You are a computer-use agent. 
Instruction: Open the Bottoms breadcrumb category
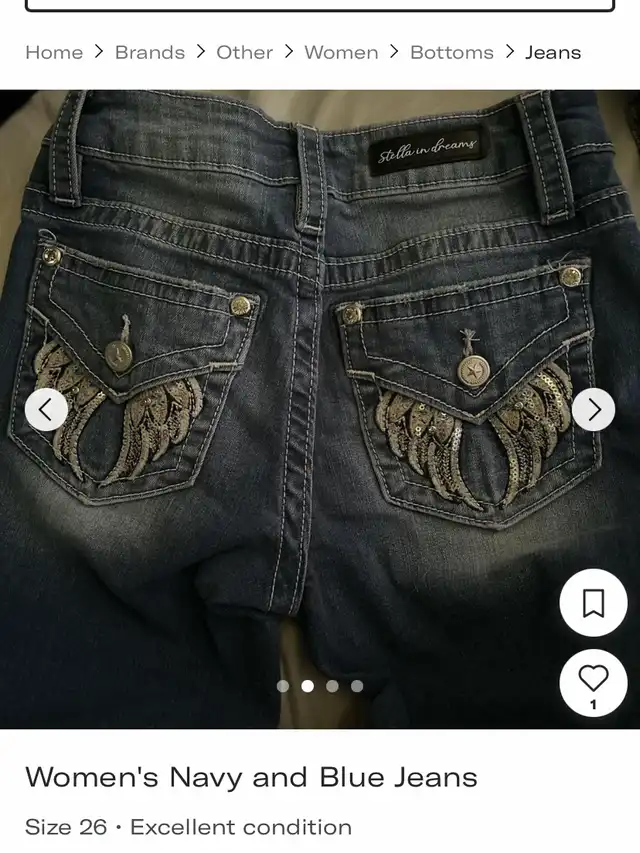[452, 52]
